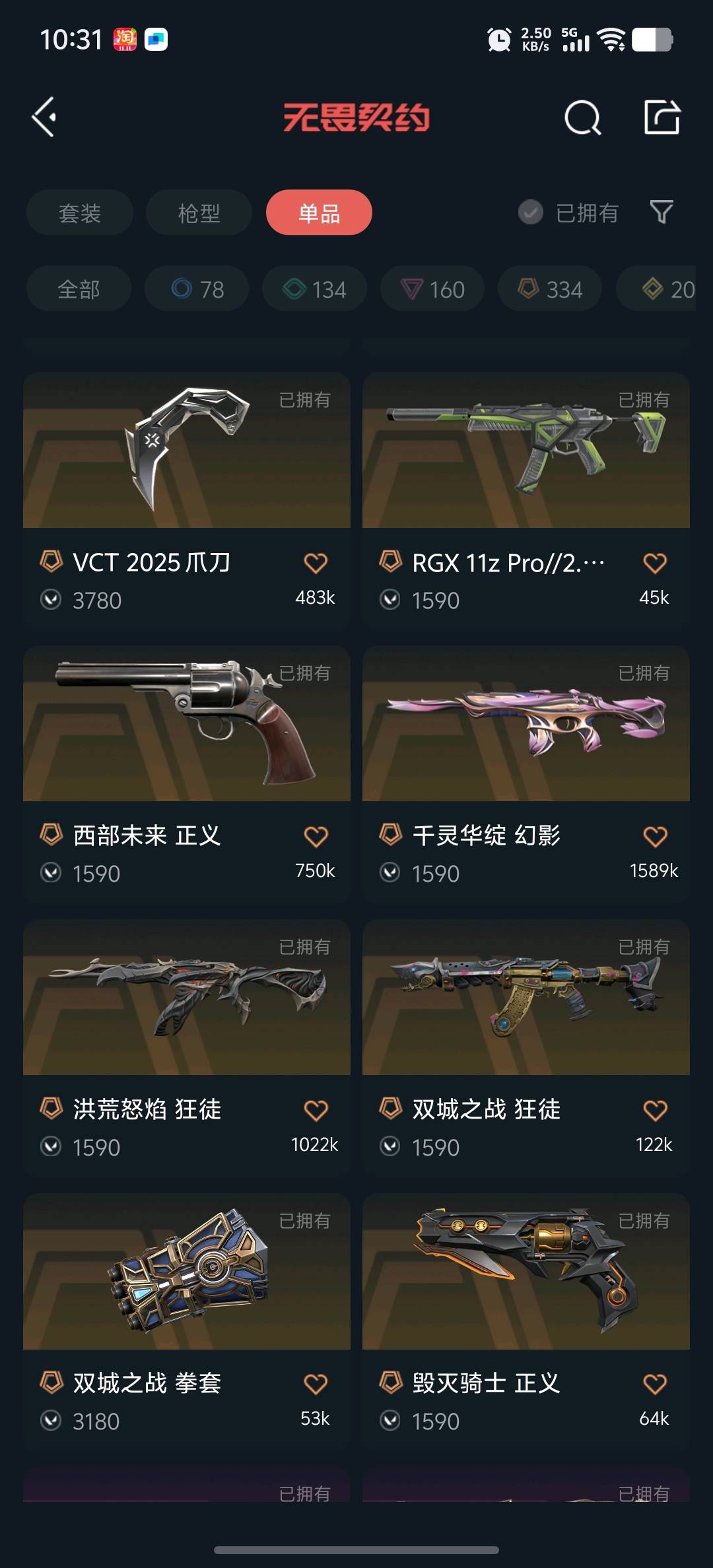Go back using the top-left arrow

coord(45,117)
